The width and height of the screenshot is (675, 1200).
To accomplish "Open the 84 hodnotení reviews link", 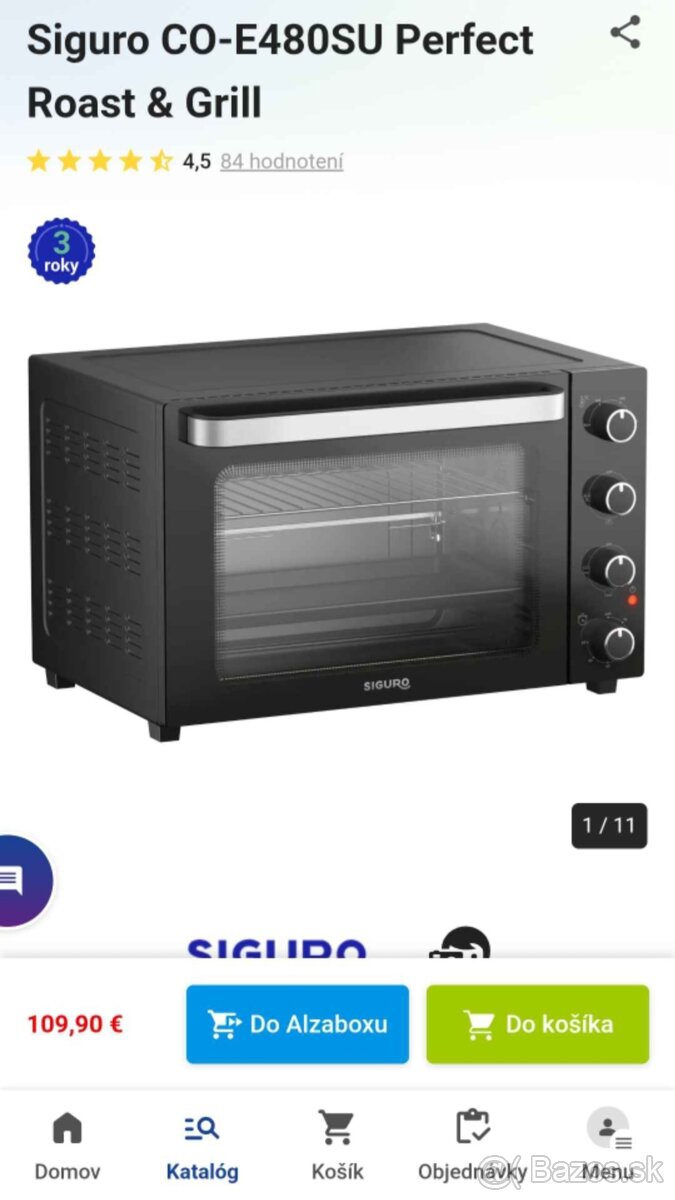I will (x=281, y=161).
